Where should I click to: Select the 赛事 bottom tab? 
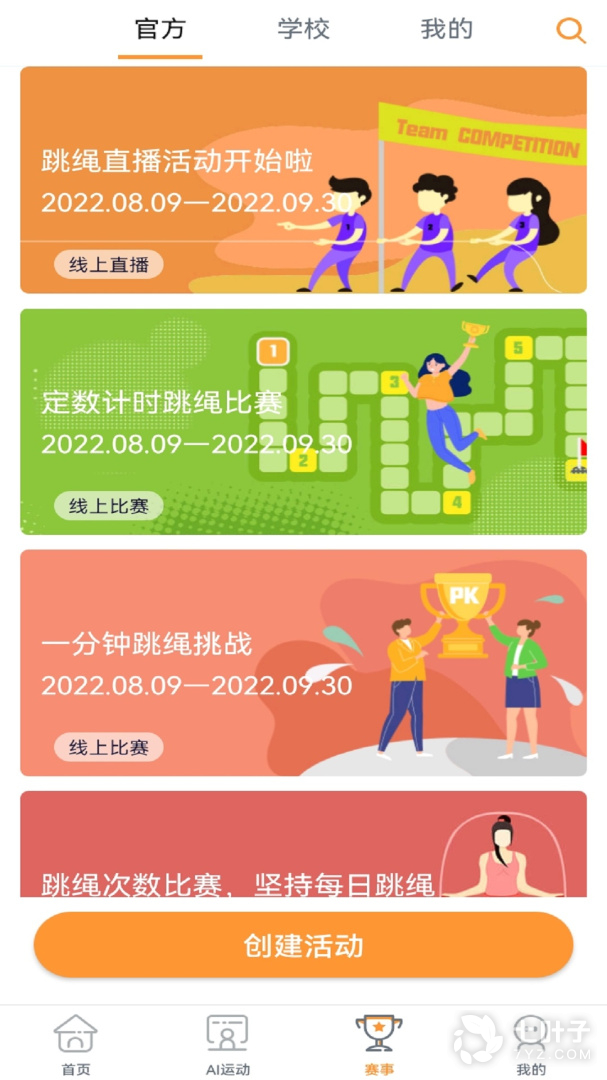(x=379, y=1044)
